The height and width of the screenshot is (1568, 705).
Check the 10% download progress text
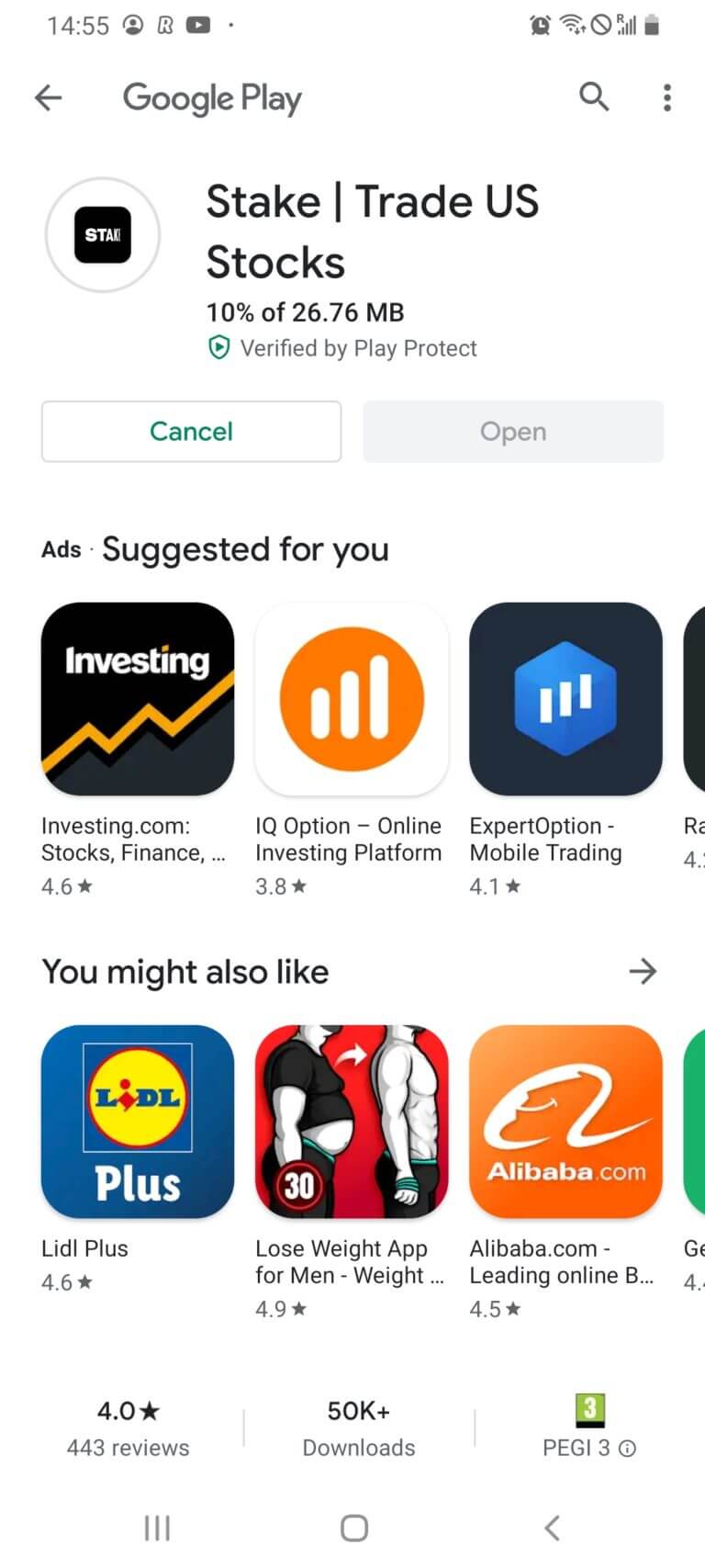304,312
